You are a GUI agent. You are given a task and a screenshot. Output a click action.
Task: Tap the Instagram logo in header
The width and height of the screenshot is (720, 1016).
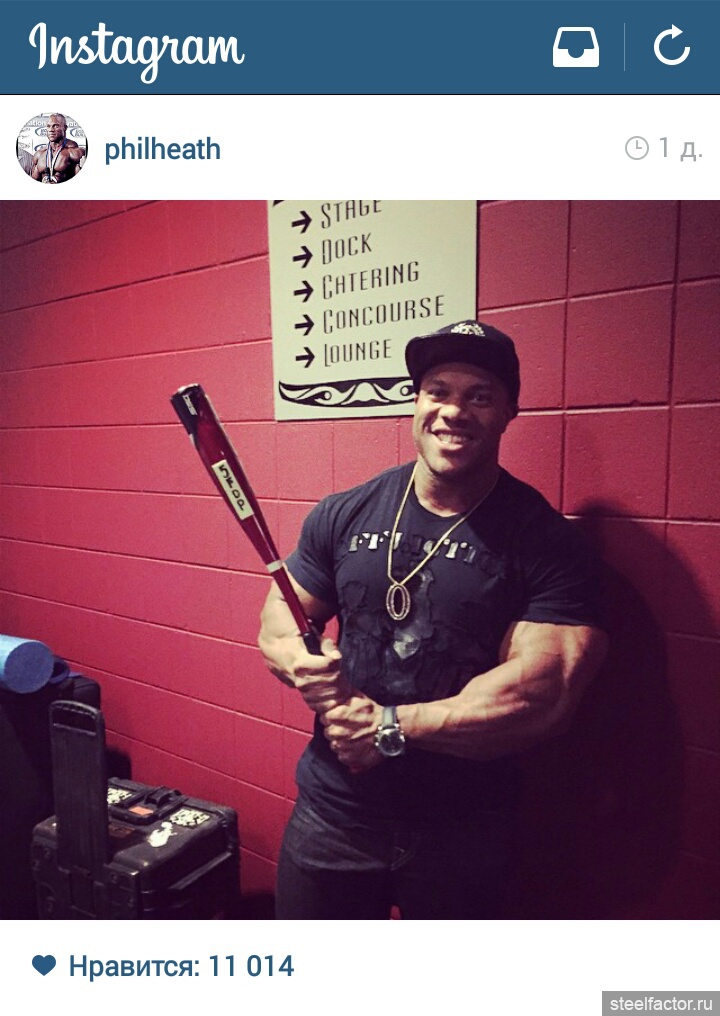136,47
